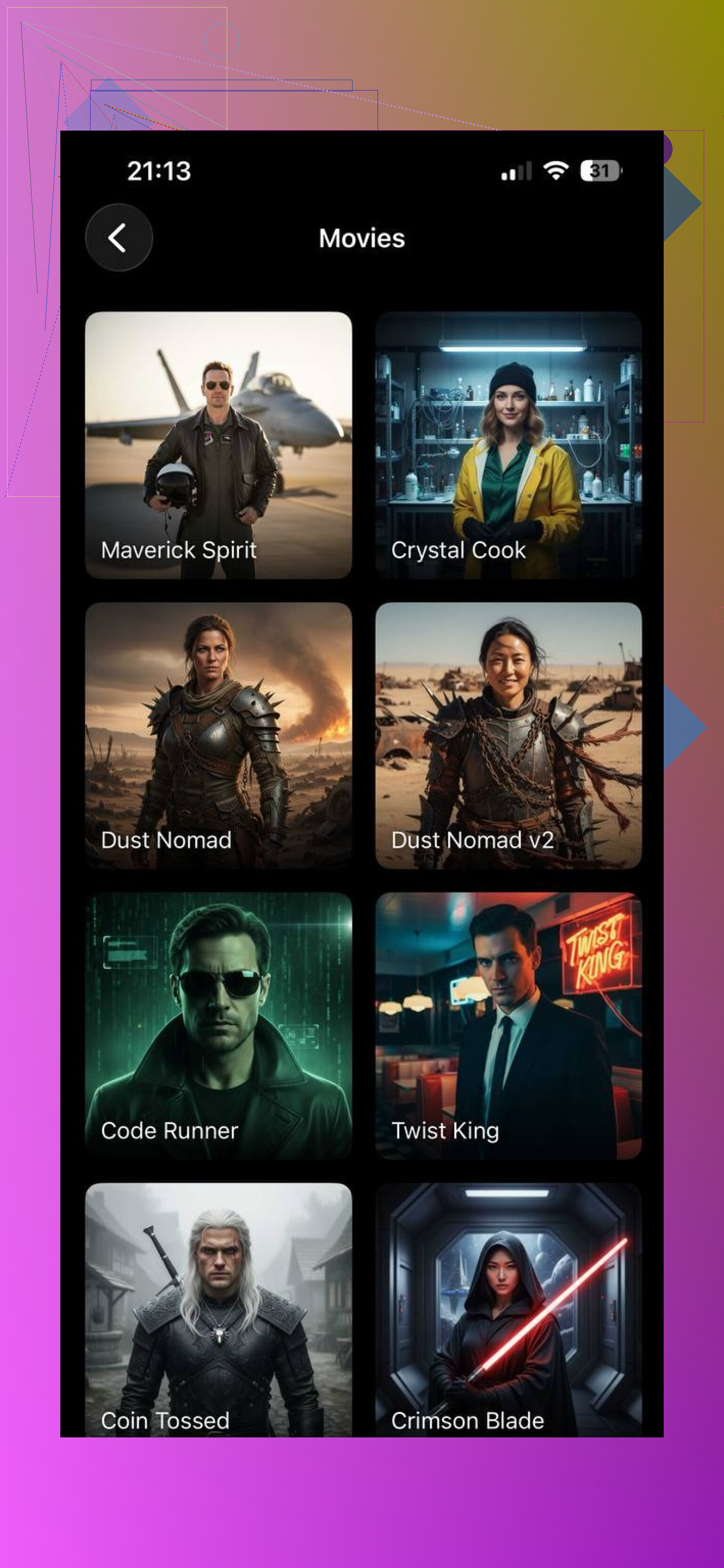
Task: Pick the Code Runner card
Action: click(218, 1026)
